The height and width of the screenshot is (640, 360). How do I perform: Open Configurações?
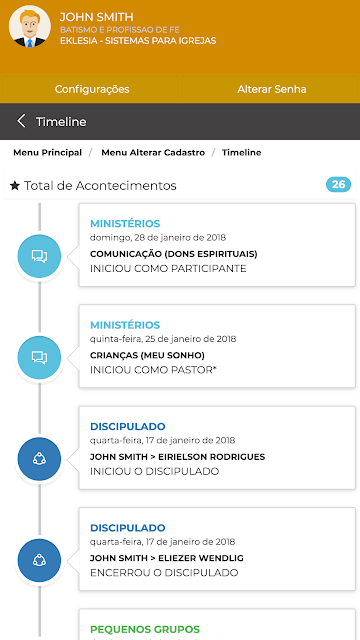click(90, 89)
